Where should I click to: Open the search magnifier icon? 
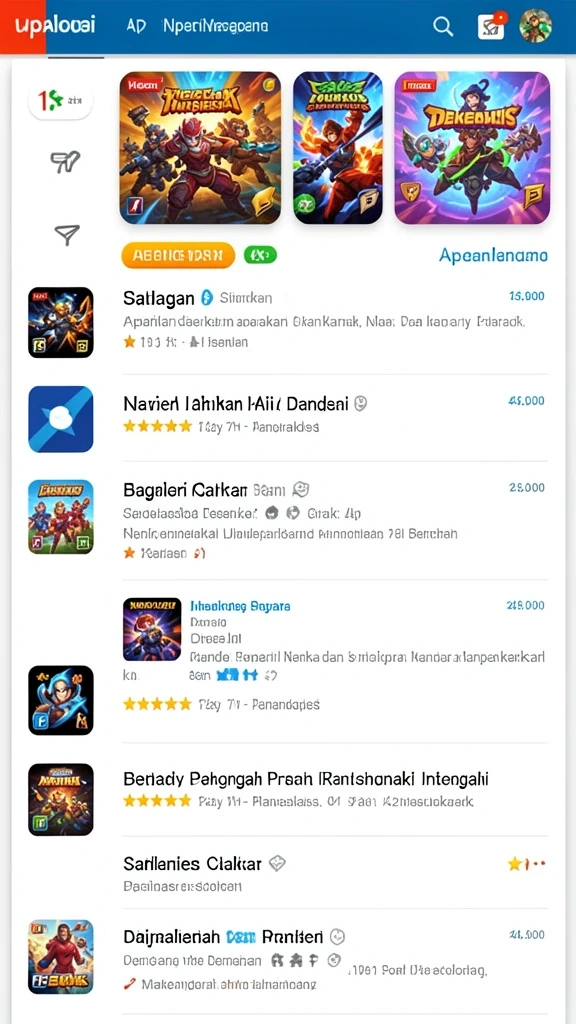click(x=443, y=27)
